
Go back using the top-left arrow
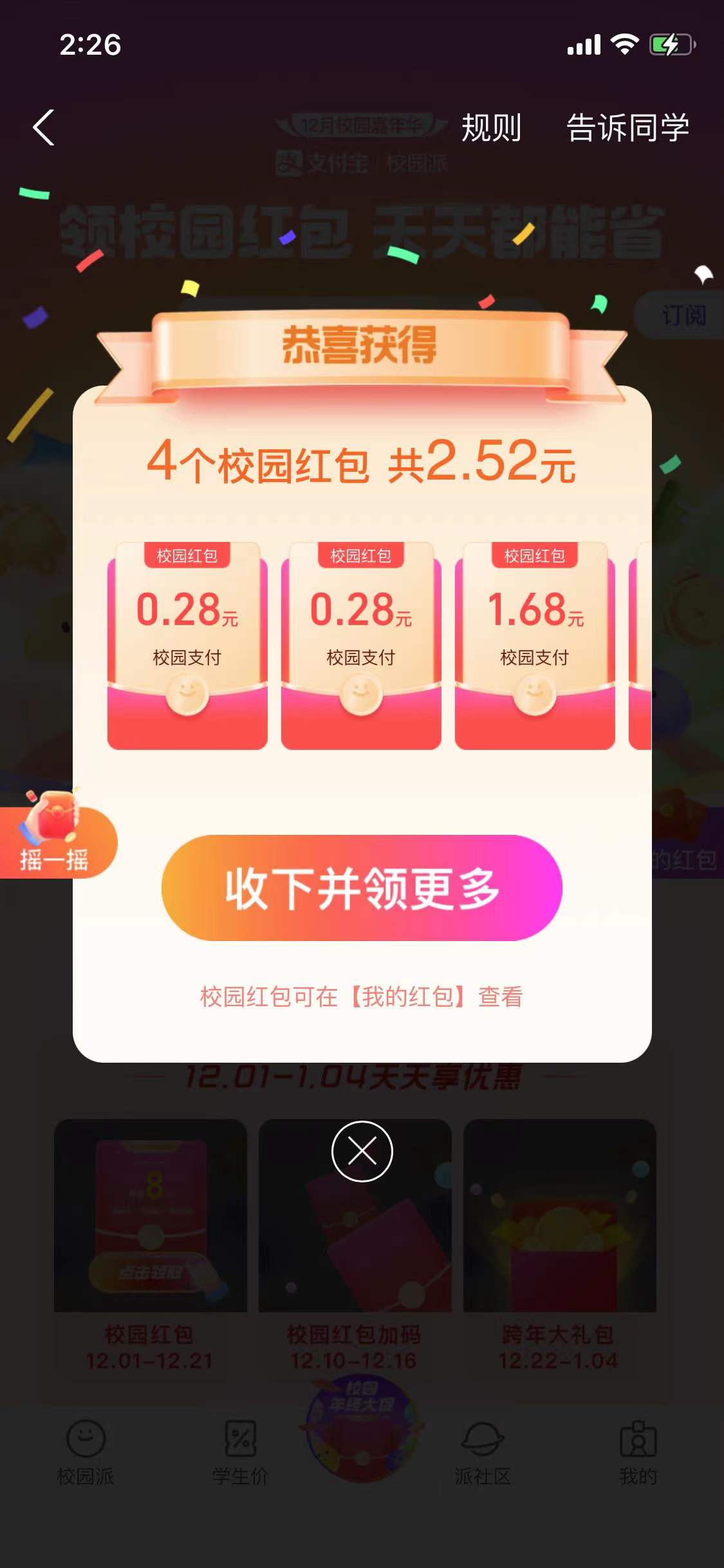44,127
